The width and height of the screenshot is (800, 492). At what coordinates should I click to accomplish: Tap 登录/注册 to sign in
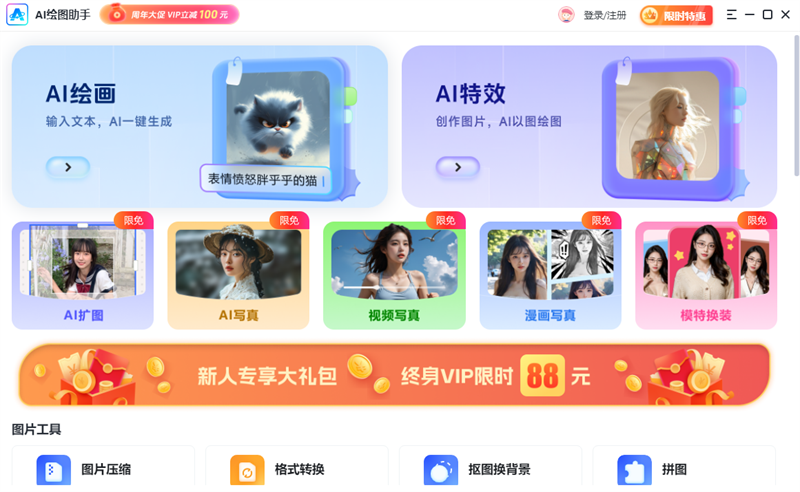604,15
